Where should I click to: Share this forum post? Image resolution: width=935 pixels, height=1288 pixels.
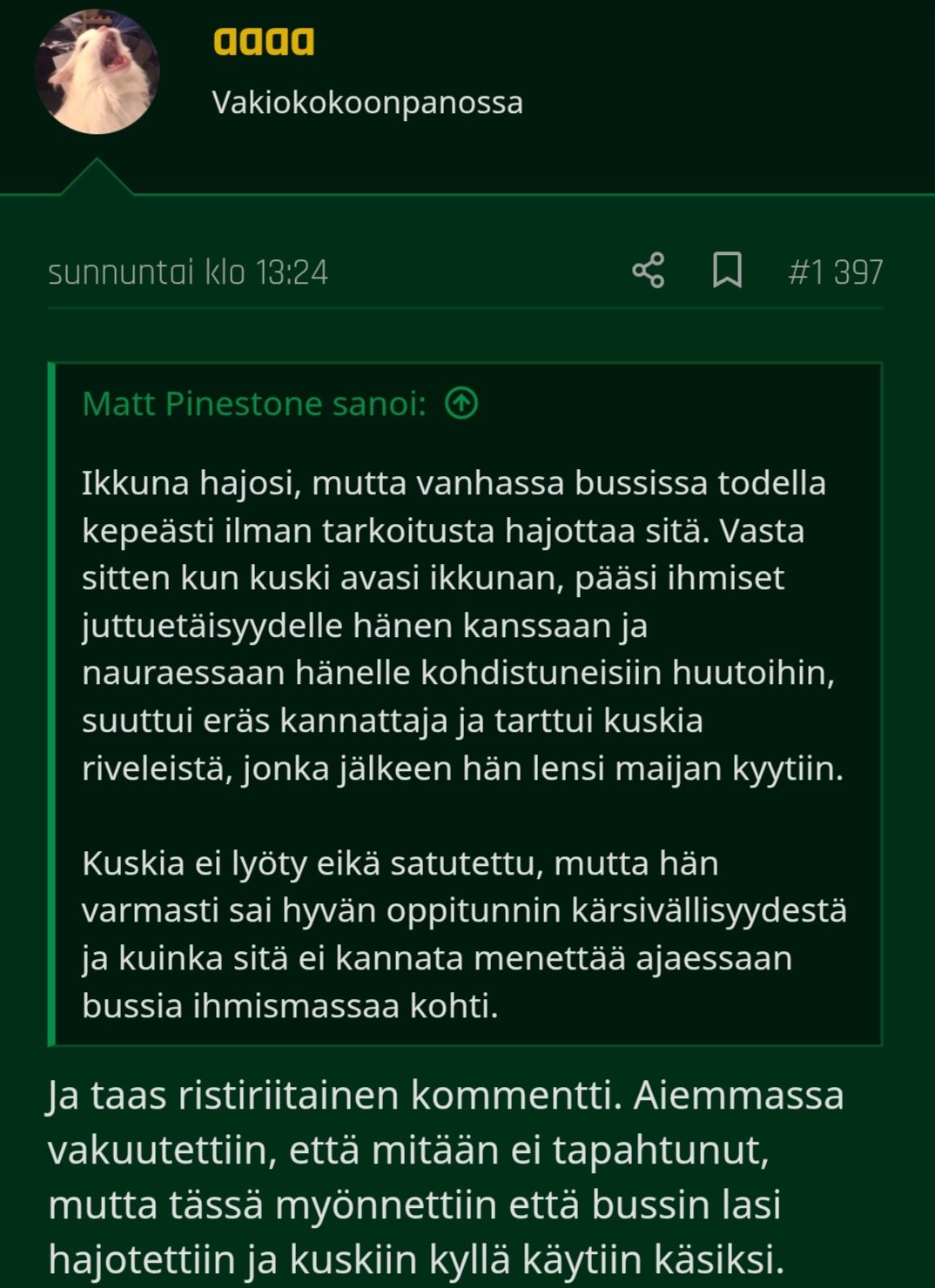(648, 271)
